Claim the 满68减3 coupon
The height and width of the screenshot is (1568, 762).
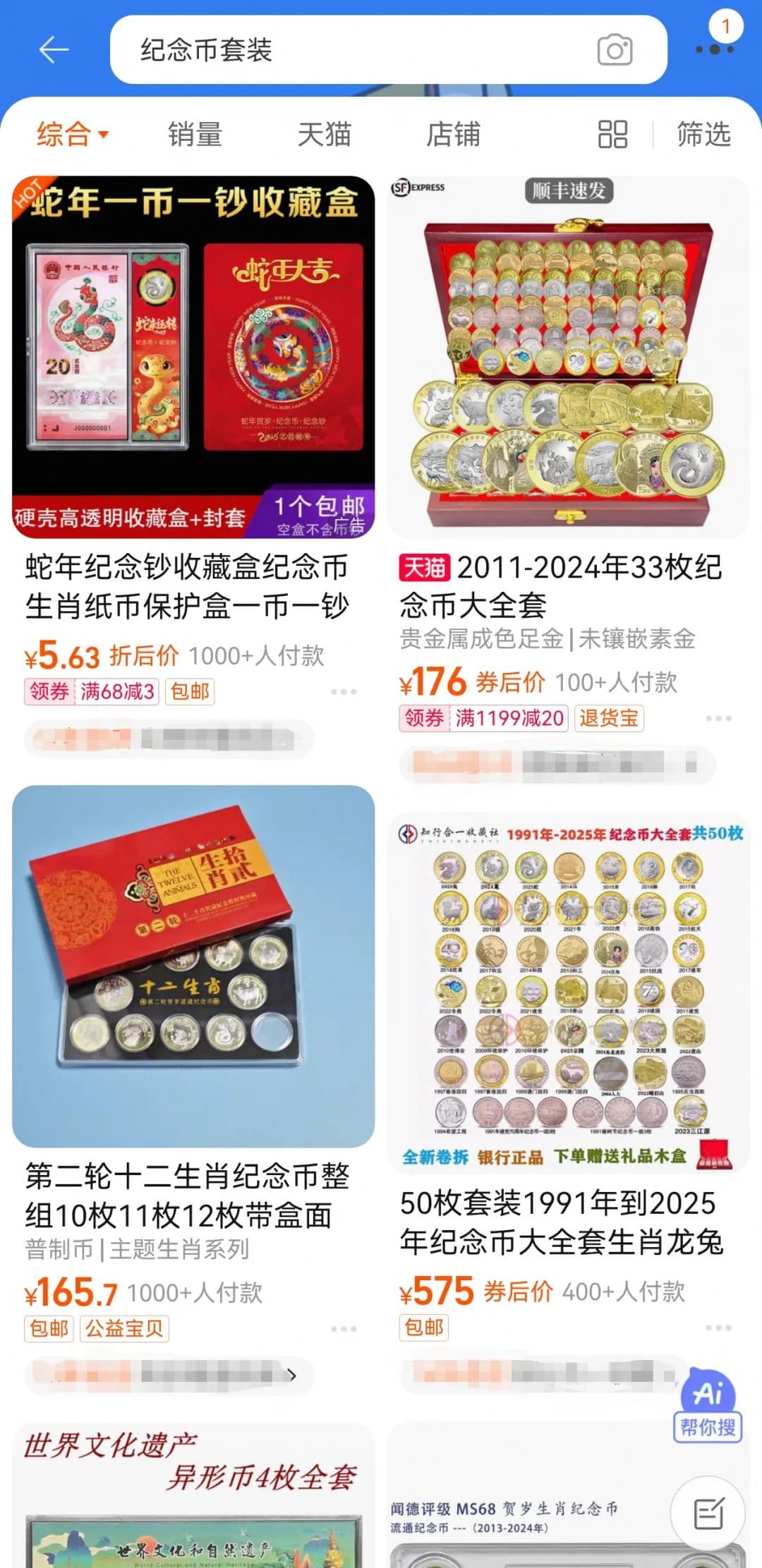(x=93, y=691)
